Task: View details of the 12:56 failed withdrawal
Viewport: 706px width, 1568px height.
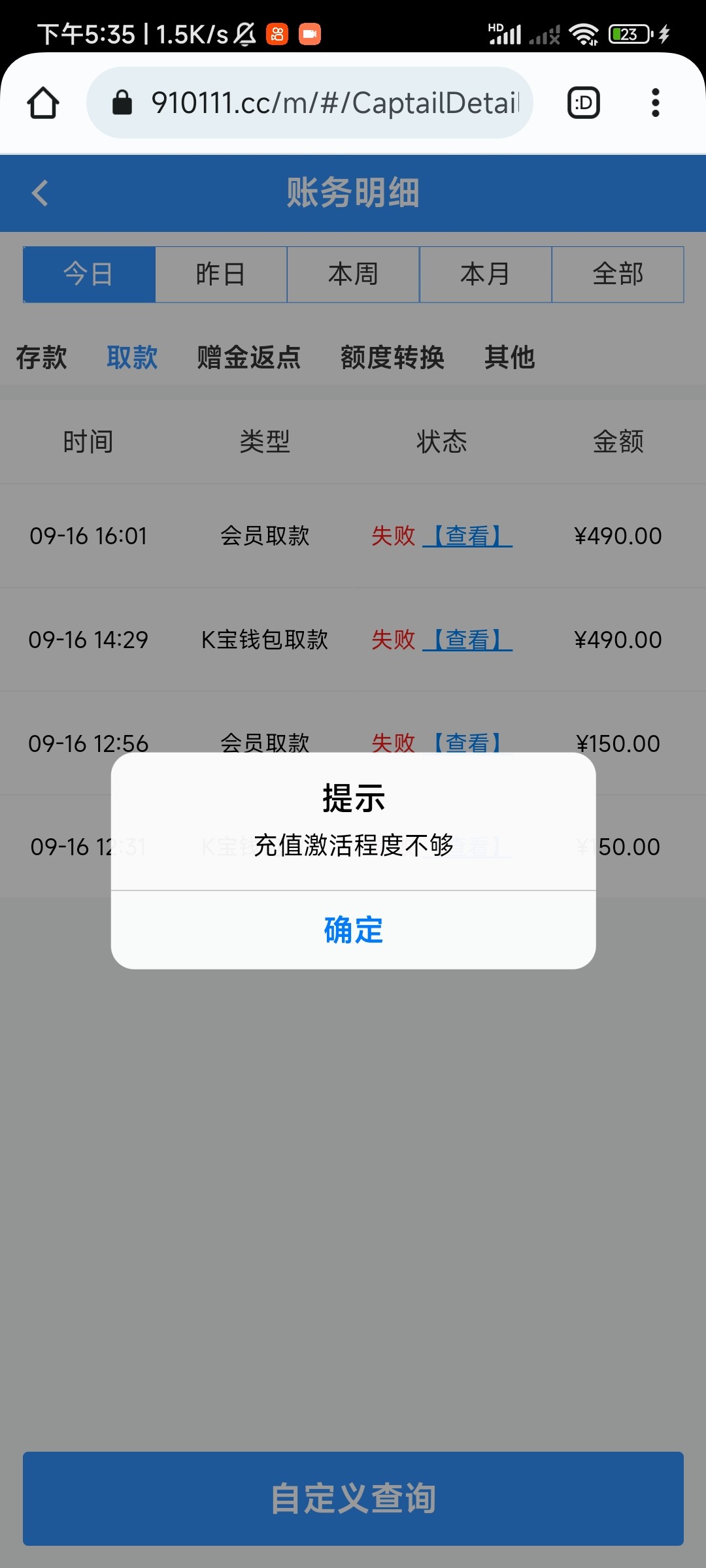Action: [x=467, y=742]
